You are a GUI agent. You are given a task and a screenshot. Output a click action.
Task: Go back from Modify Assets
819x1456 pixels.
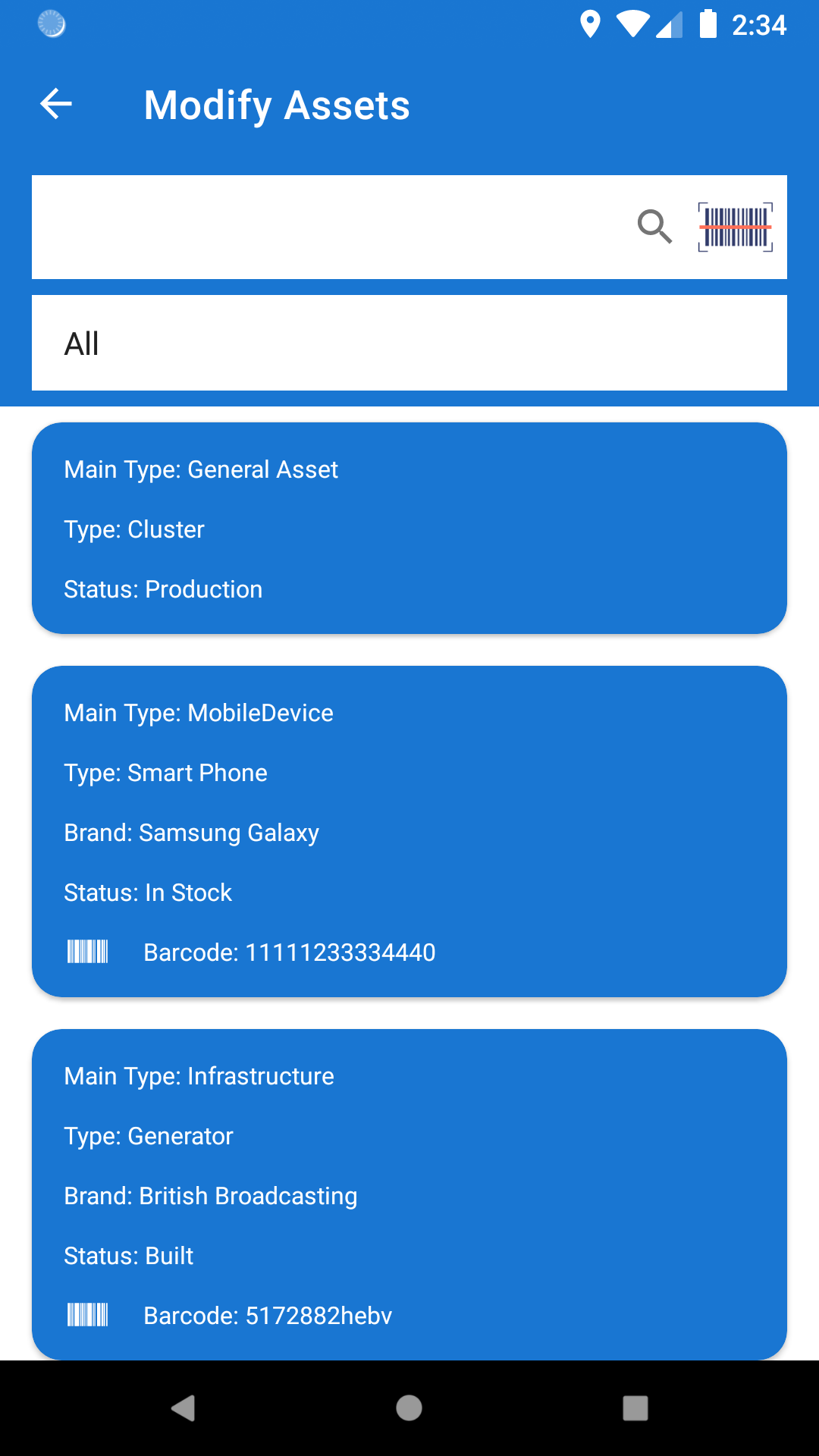[56, 104]
